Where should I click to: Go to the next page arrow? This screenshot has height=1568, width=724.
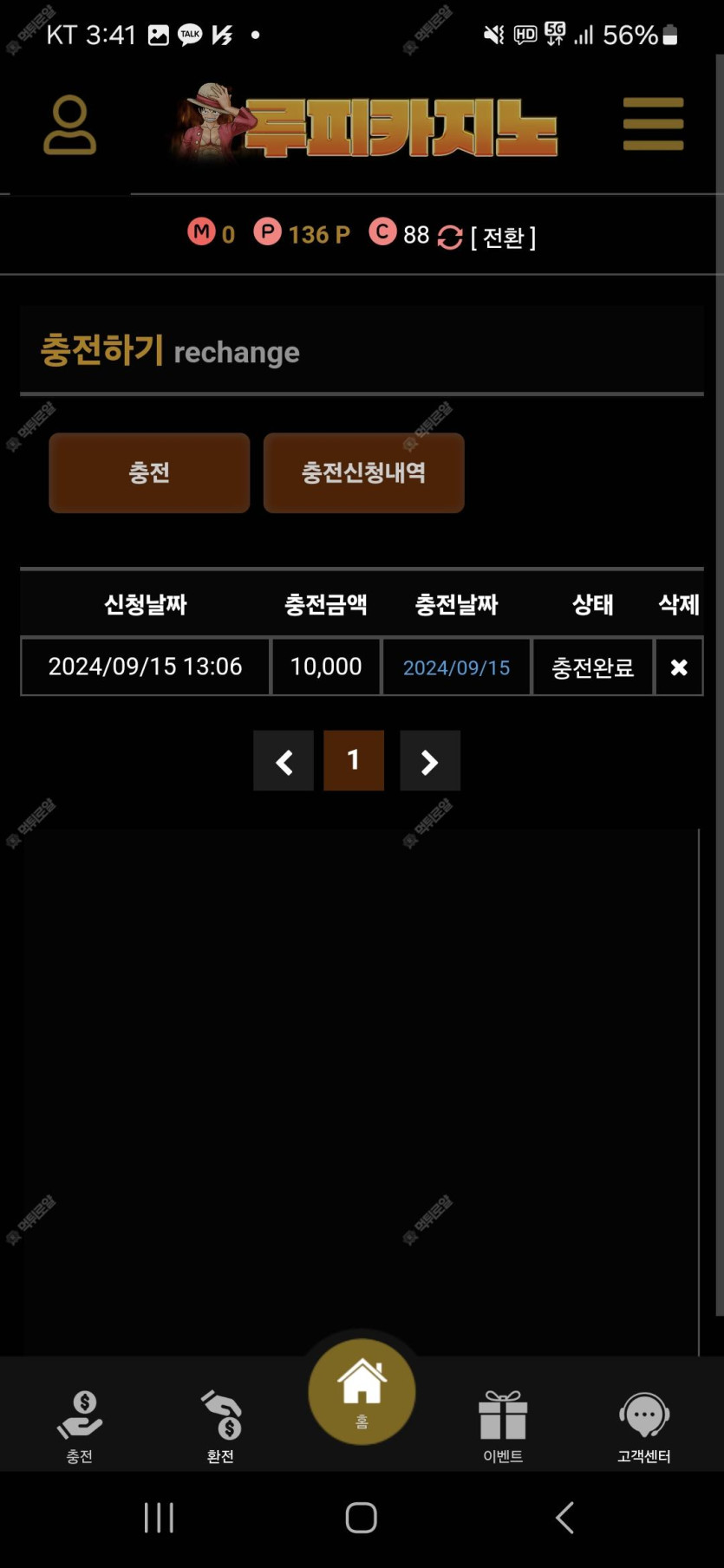pyautogui.click(x=430, y=761)
